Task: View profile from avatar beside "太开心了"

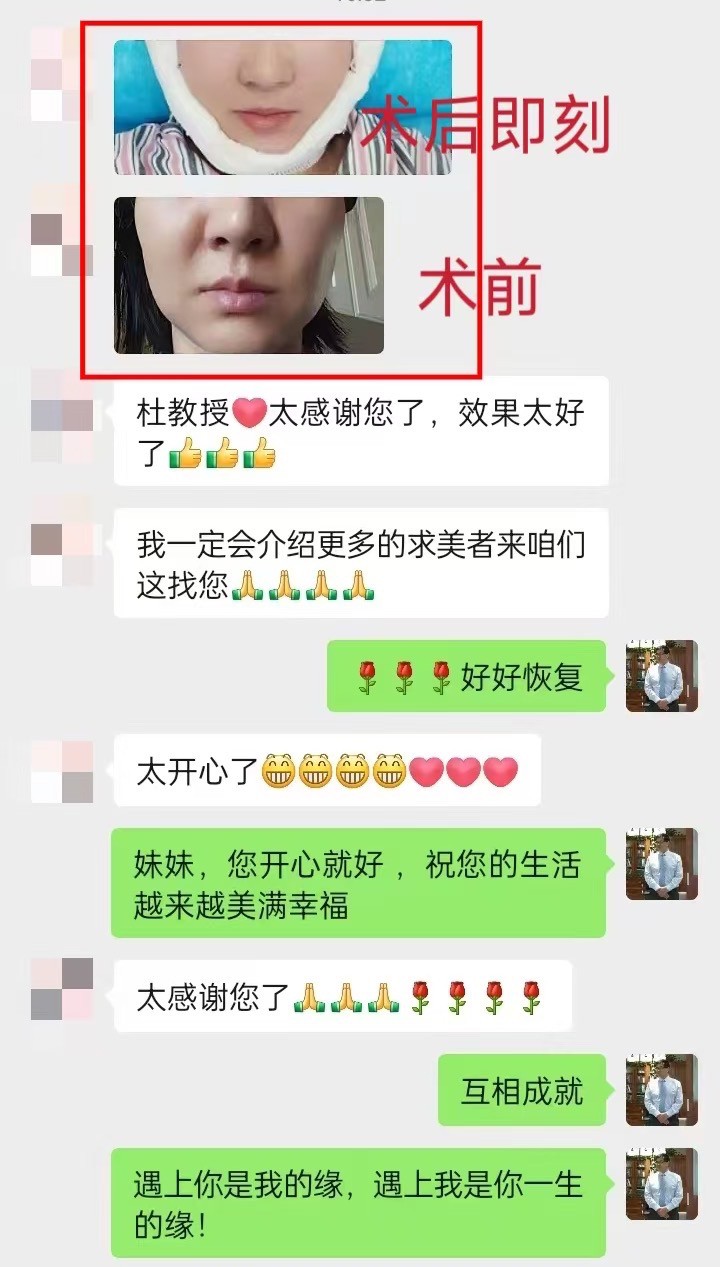Action: 62,771
